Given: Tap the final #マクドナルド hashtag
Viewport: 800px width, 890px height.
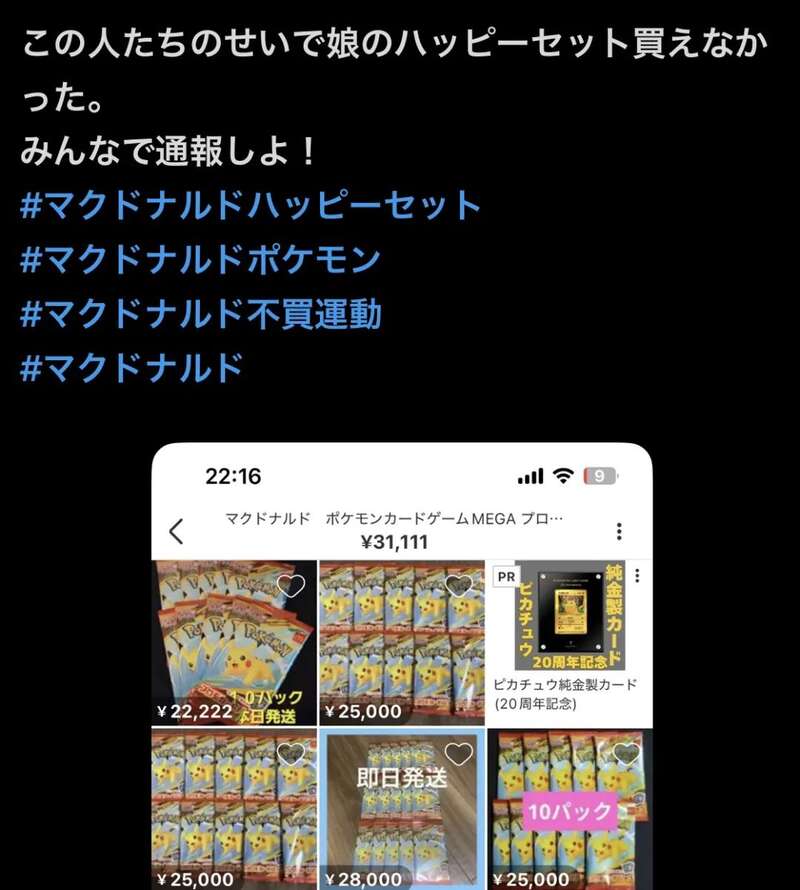Looking at the screenshot, I should [132, 368].
